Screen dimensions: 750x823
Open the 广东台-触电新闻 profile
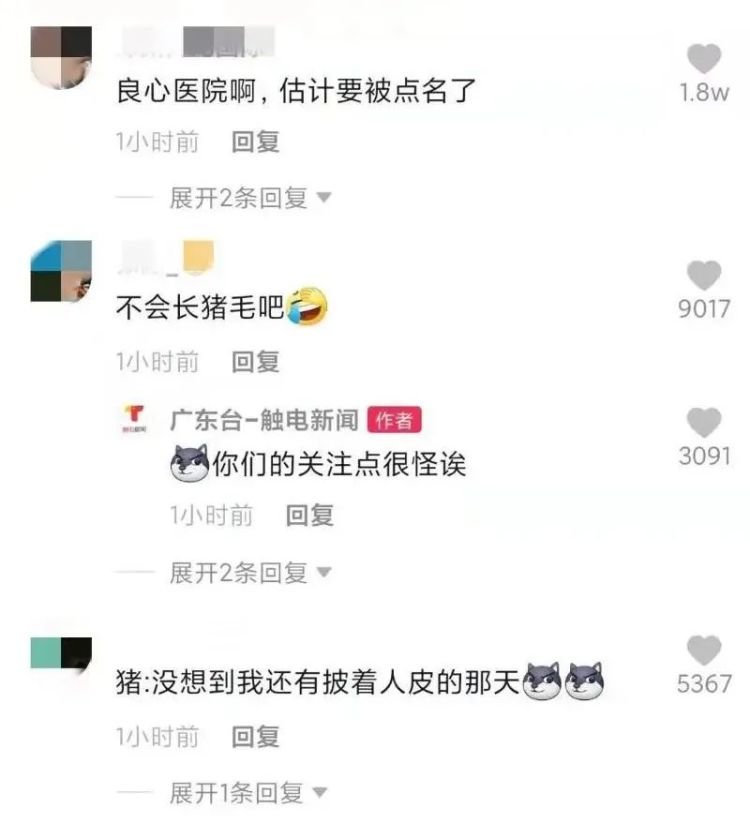[263, 420]
